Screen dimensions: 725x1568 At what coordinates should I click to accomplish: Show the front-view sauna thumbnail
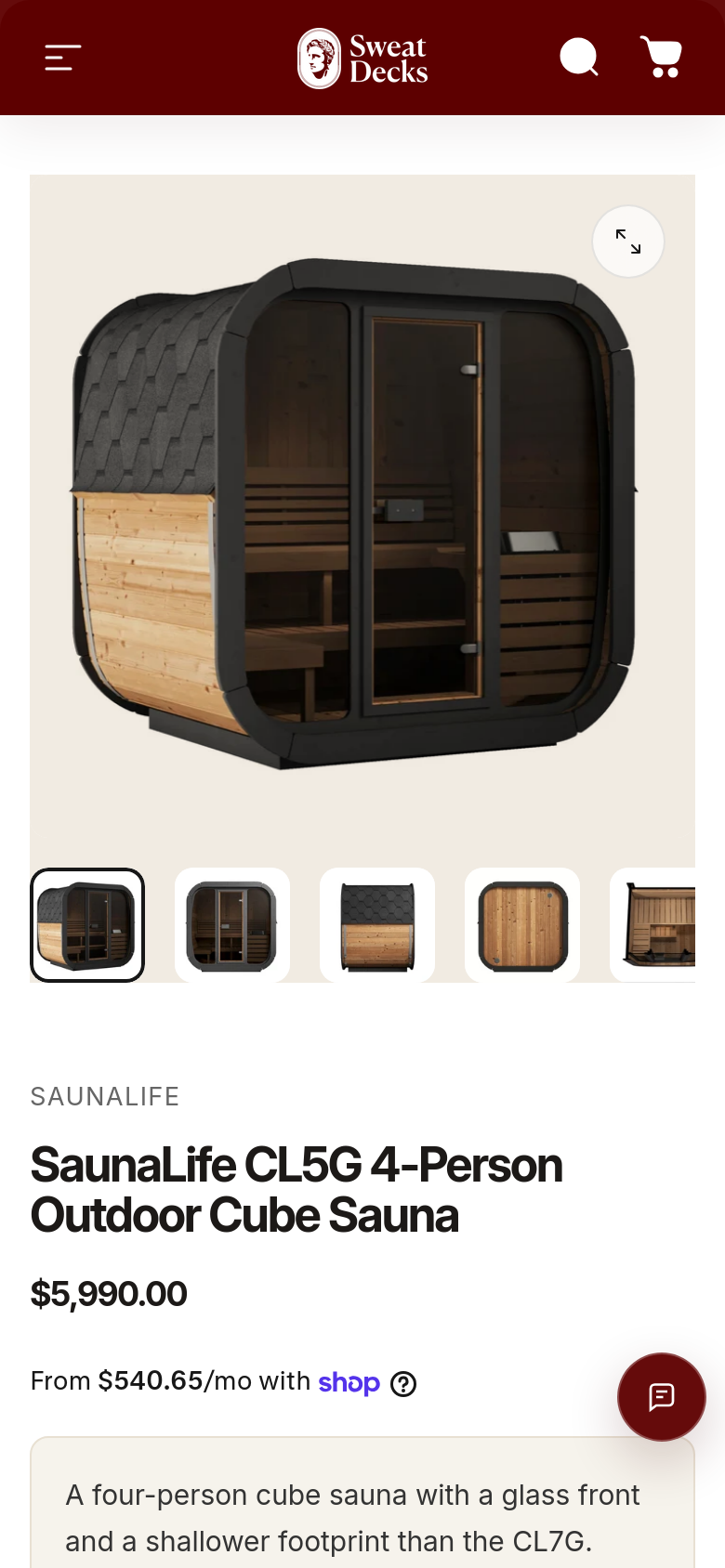point(232,925)
